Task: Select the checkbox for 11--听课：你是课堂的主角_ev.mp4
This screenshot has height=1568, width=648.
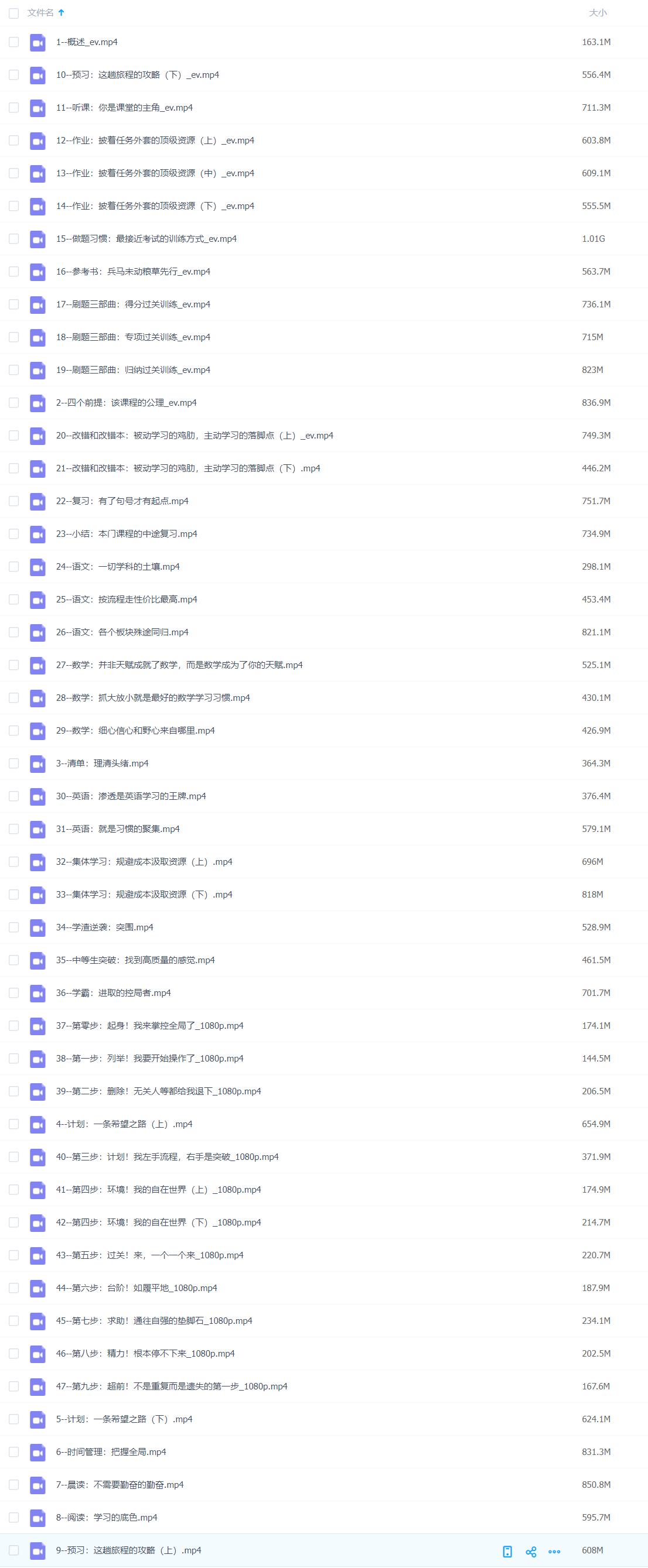Action: tap(13, 108)
